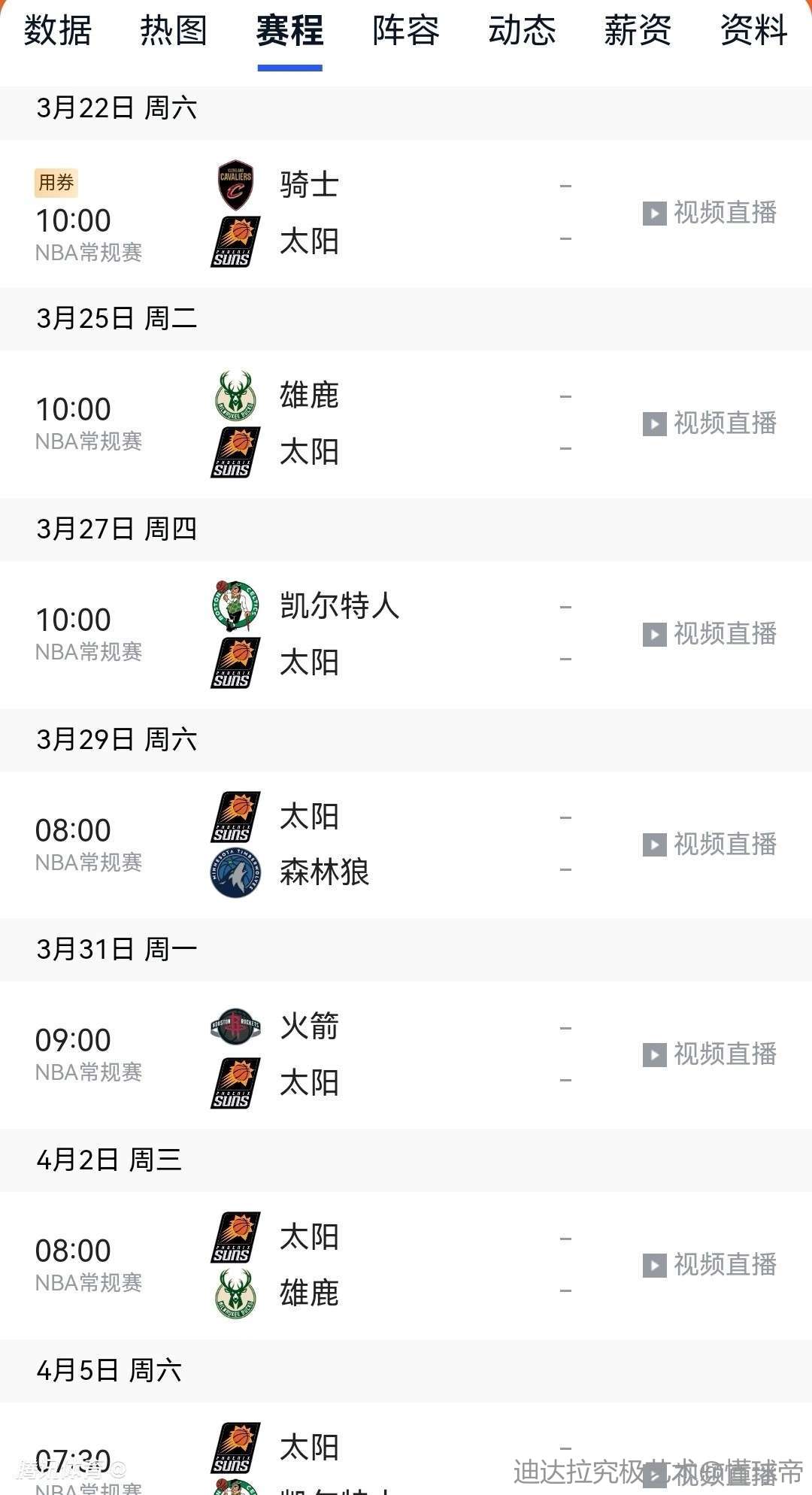
Task: Switch to the 数据 tab
Action: click(x=58, y=32)
